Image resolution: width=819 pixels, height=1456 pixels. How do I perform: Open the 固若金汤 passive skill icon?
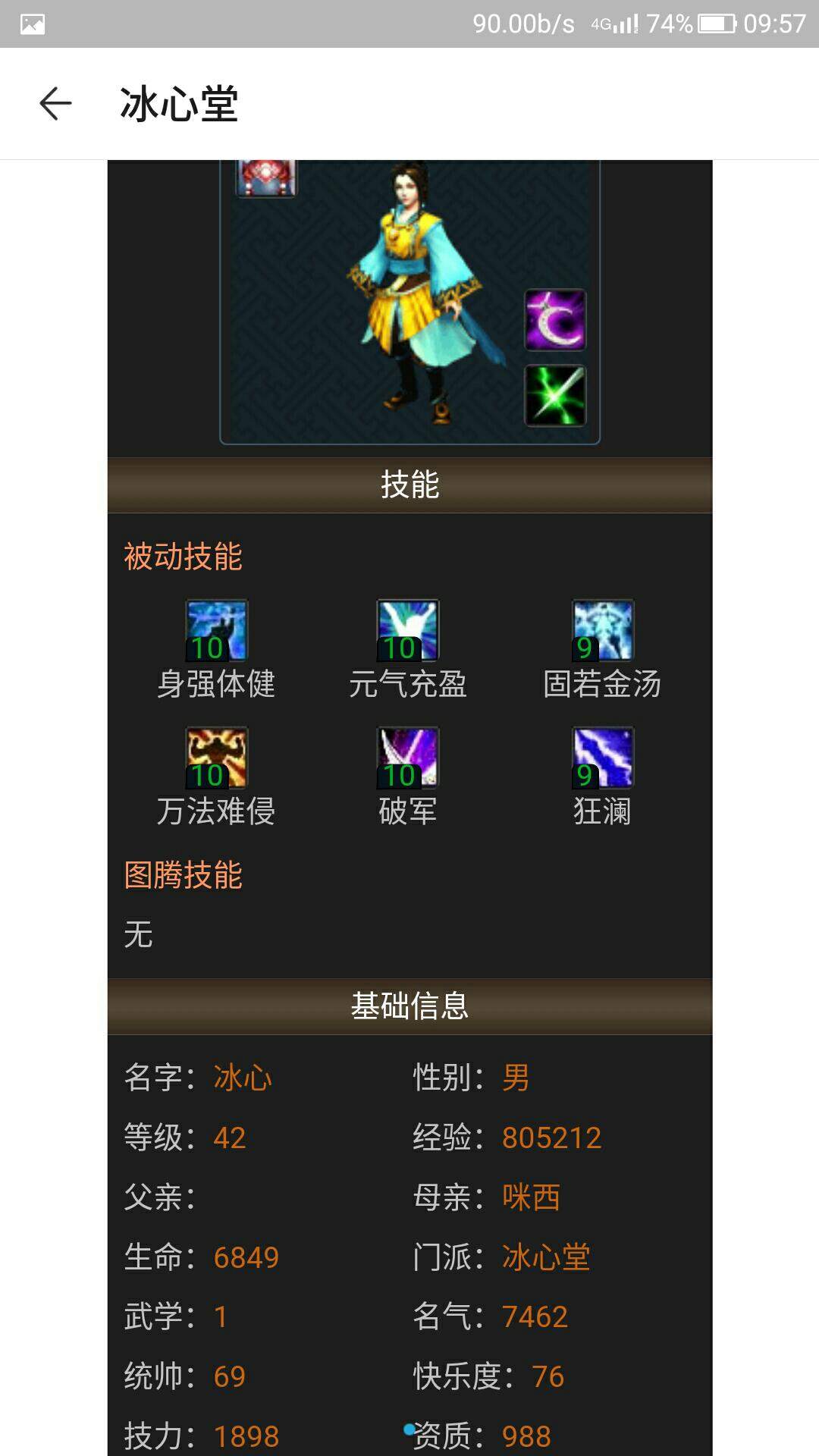[602, 630]
